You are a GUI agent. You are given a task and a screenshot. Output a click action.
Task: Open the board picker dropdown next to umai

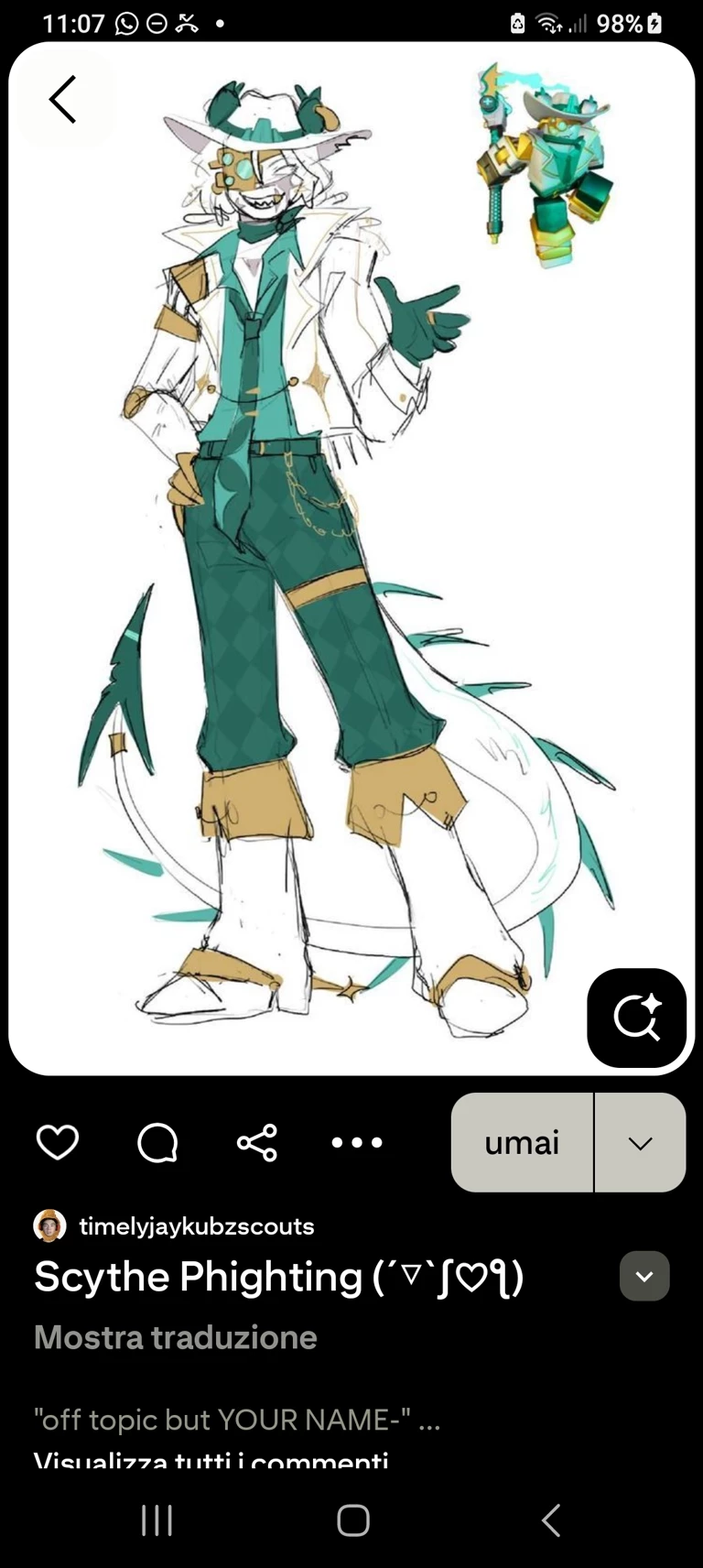click(640, 1142)
